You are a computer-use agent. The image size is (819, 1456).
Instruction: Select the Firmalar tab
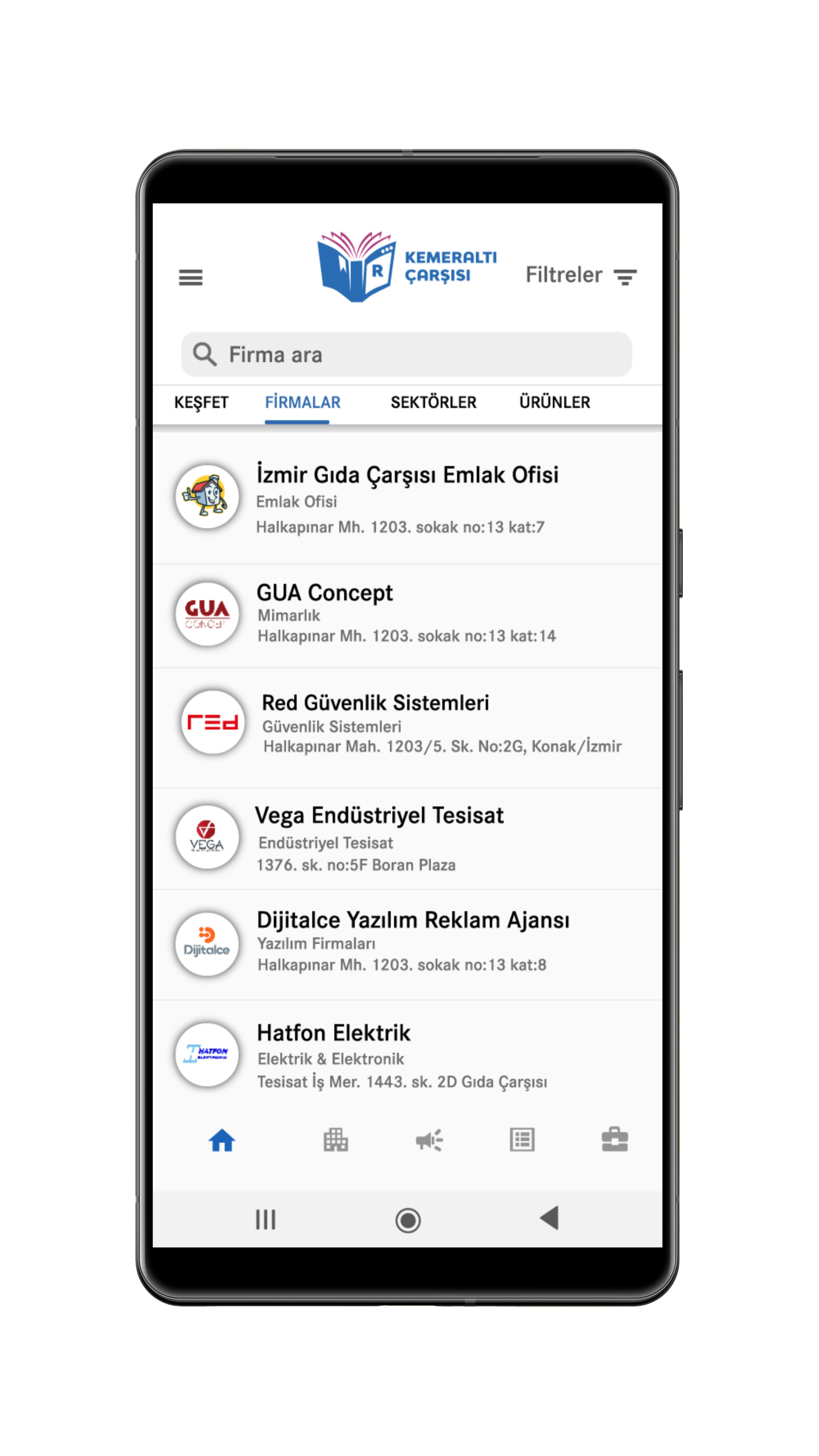click(x=303, y=402)
